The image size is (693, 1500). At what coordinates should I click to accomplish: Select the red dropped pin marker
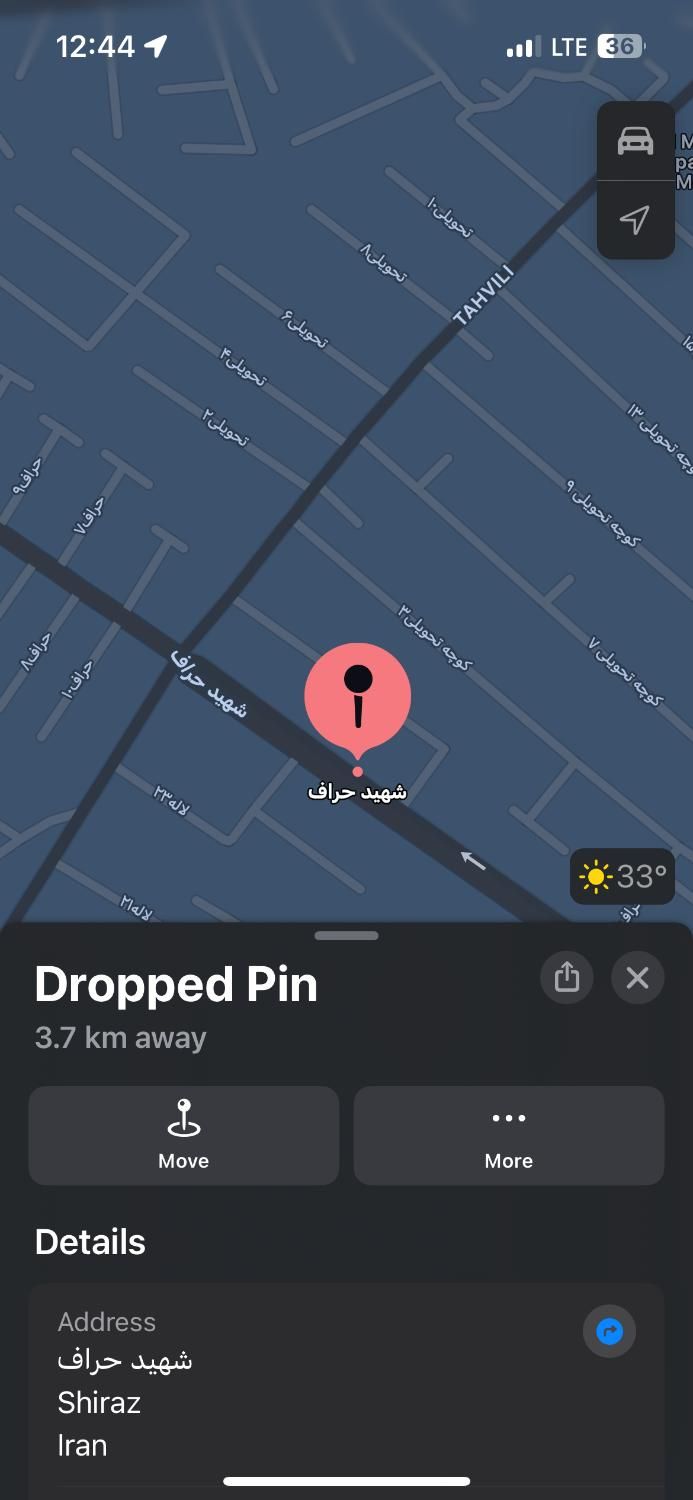click(x=358, y=698)
